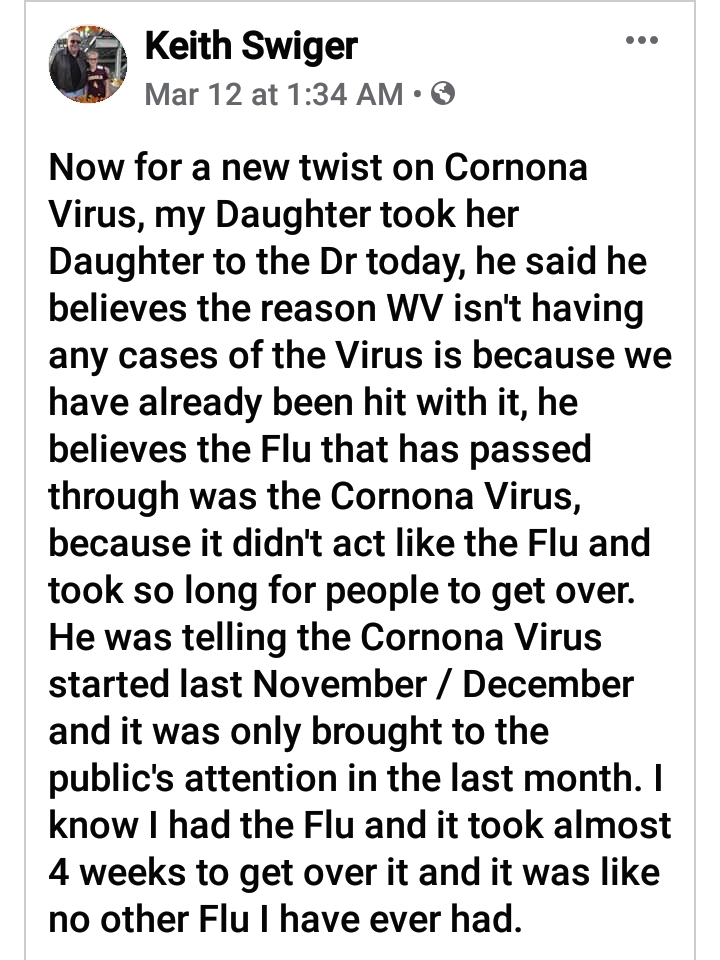
Task: Open Keith Swiger's profile picture
Action: 88,64
